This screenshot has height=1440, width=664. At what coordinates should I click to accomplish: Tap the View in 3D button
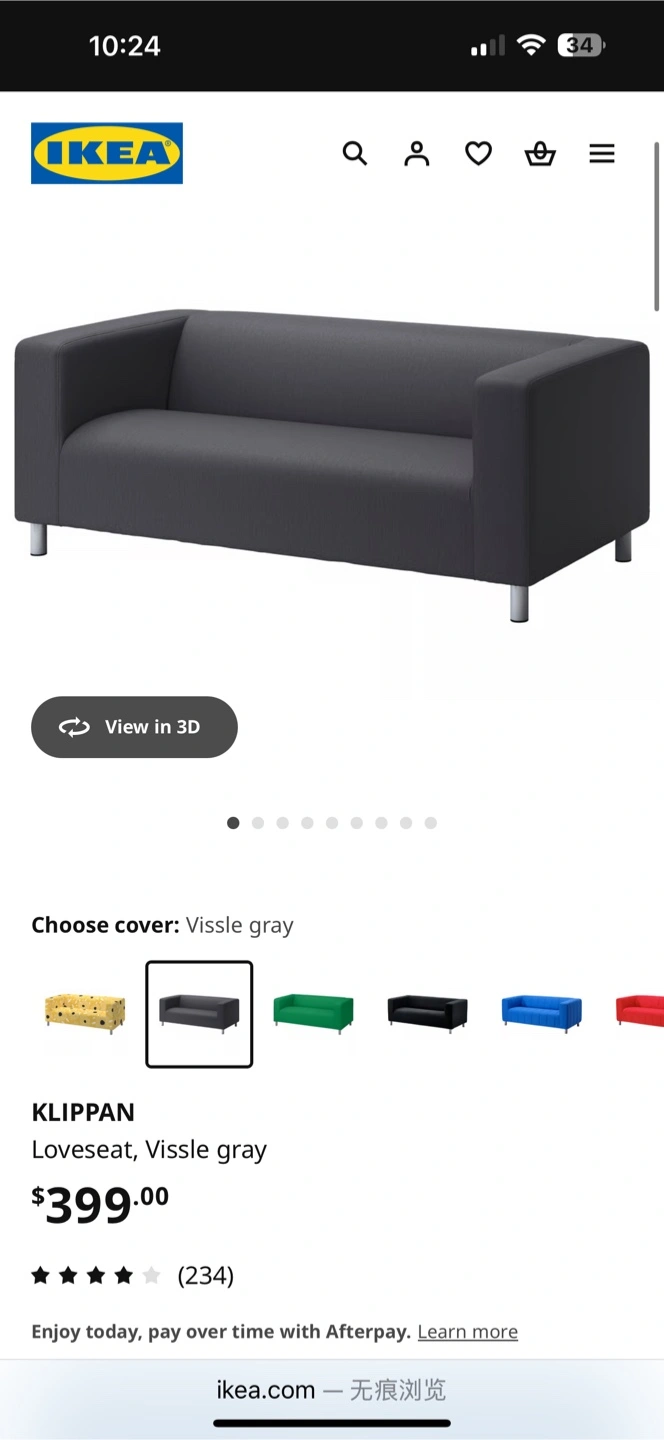134,727
